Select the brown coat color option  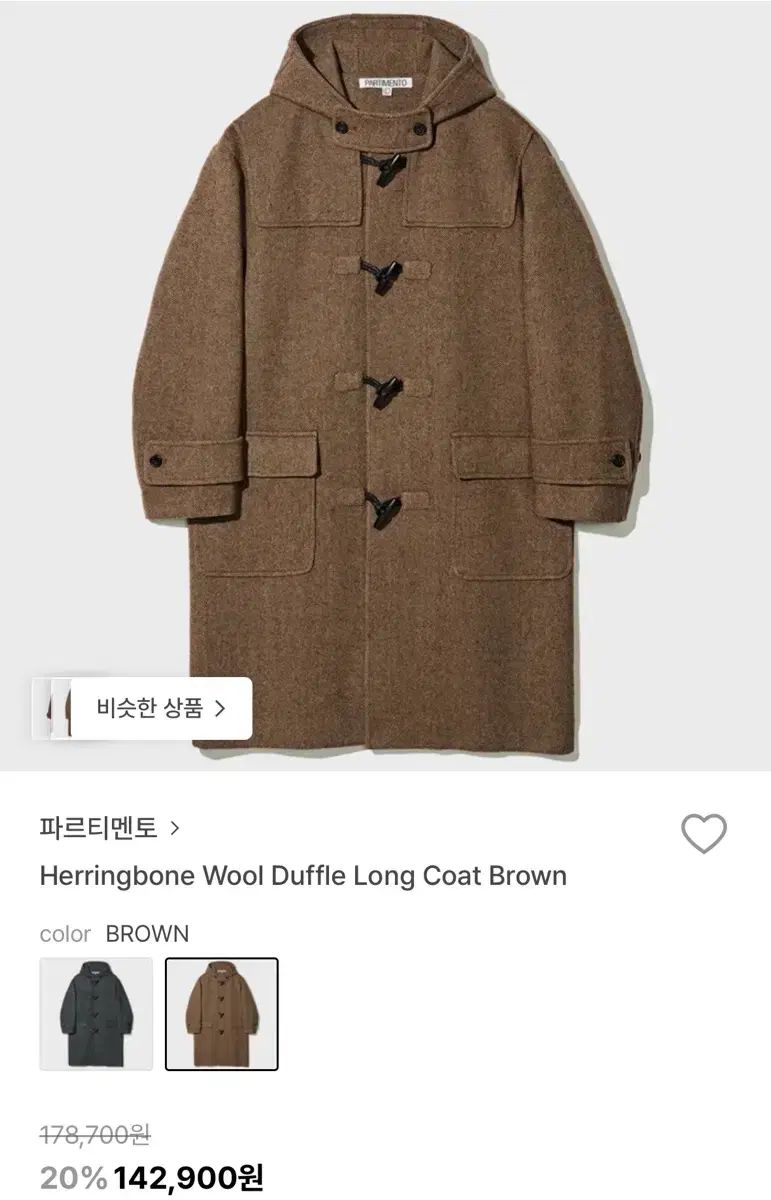[x=221, y=1013]
